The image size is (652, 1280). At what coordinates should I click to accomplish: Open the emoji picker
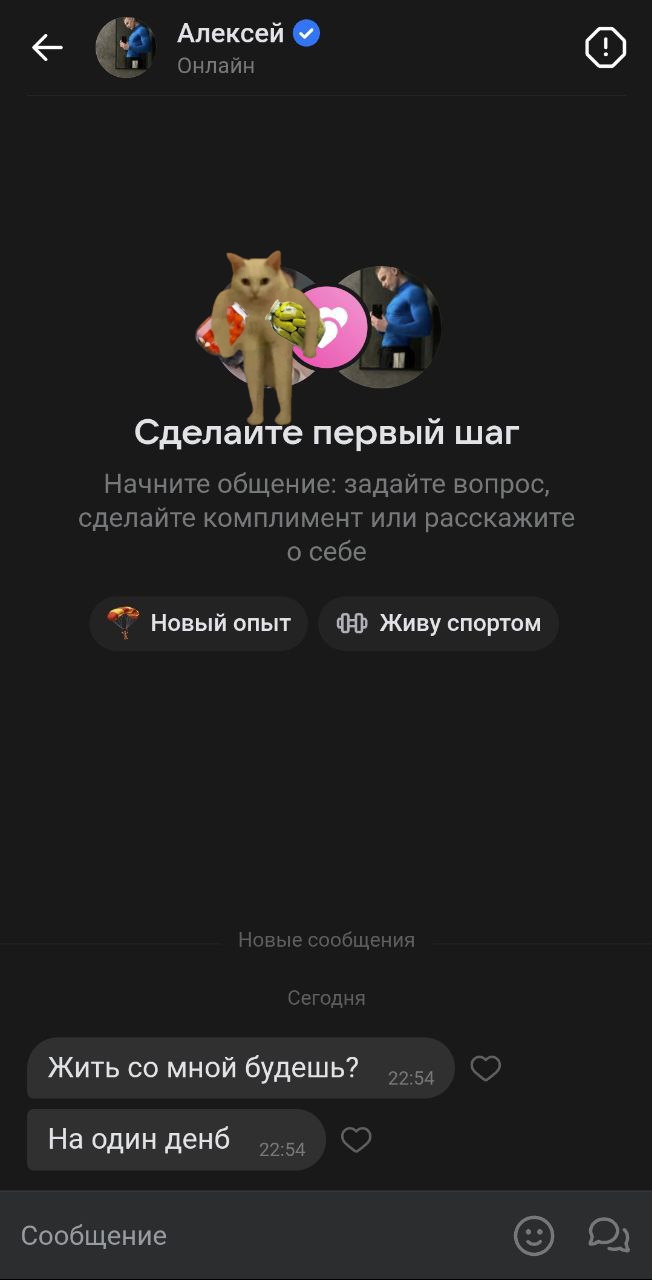534,1236
